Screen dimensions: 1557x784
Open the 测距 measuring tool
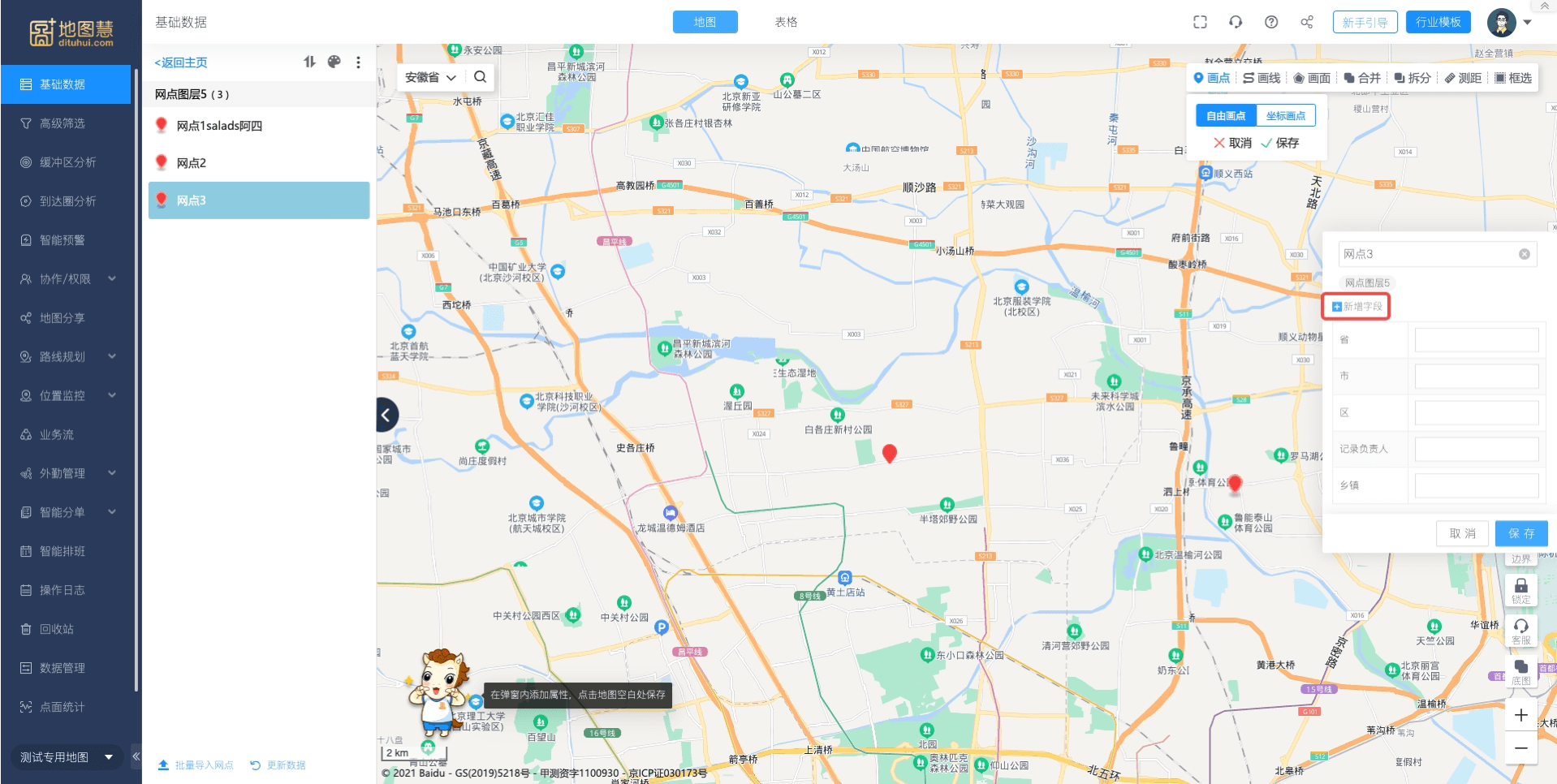click(1463, 78)
